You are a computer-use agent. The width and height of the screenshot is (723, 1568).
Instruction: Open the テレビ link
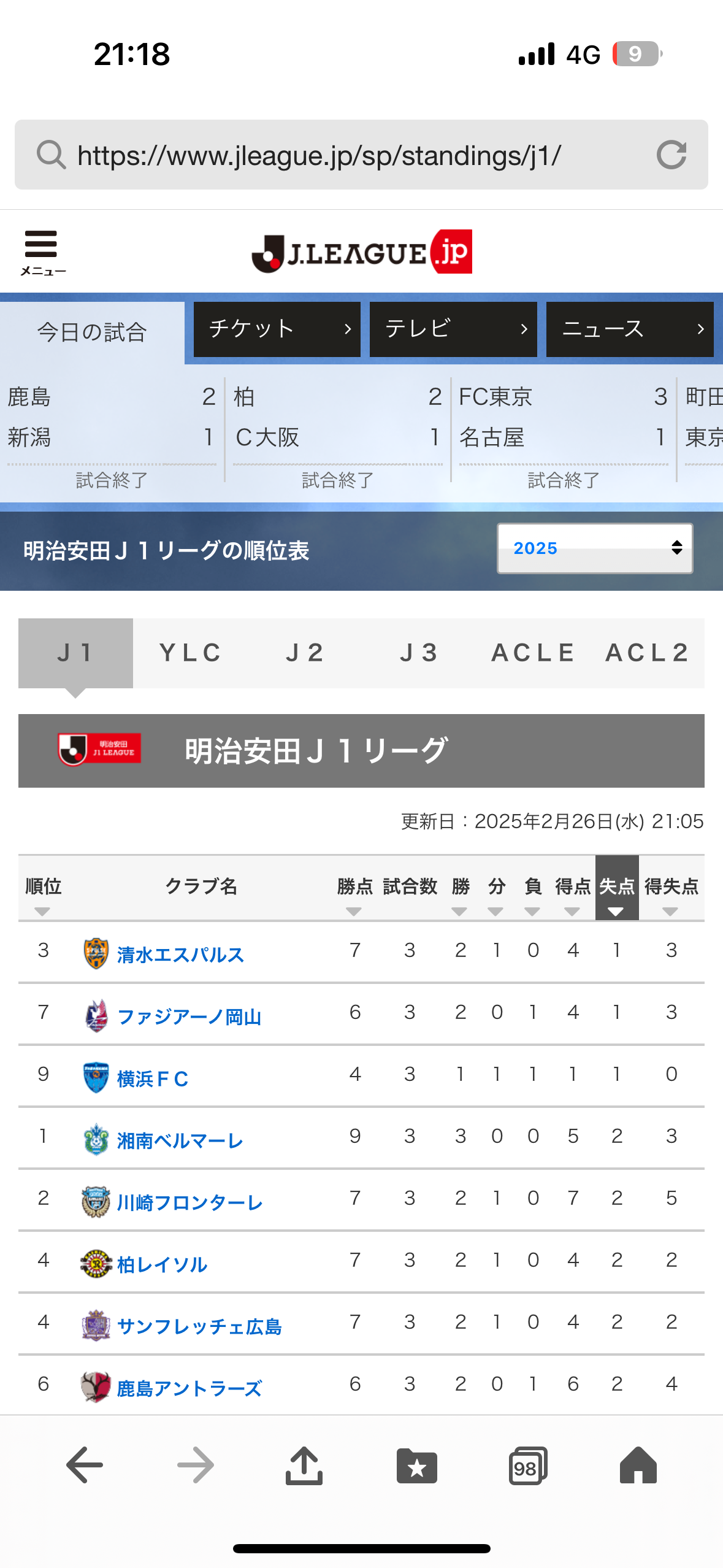(x=453, y=329)
